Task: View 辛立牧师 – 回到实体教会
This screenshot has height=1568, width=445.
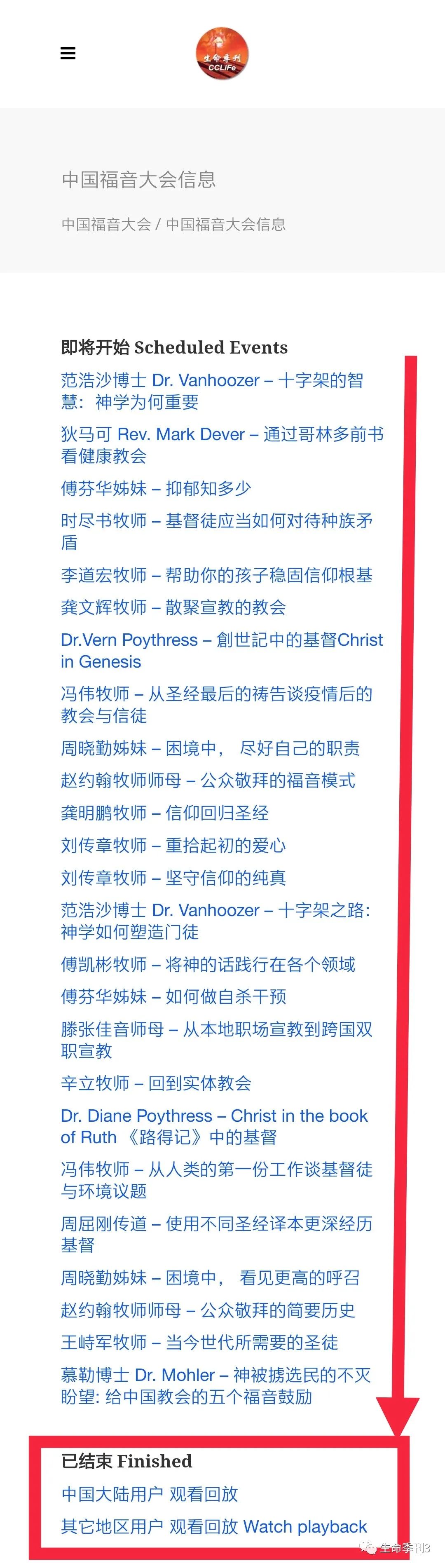Action: [x=156, y=1083]
